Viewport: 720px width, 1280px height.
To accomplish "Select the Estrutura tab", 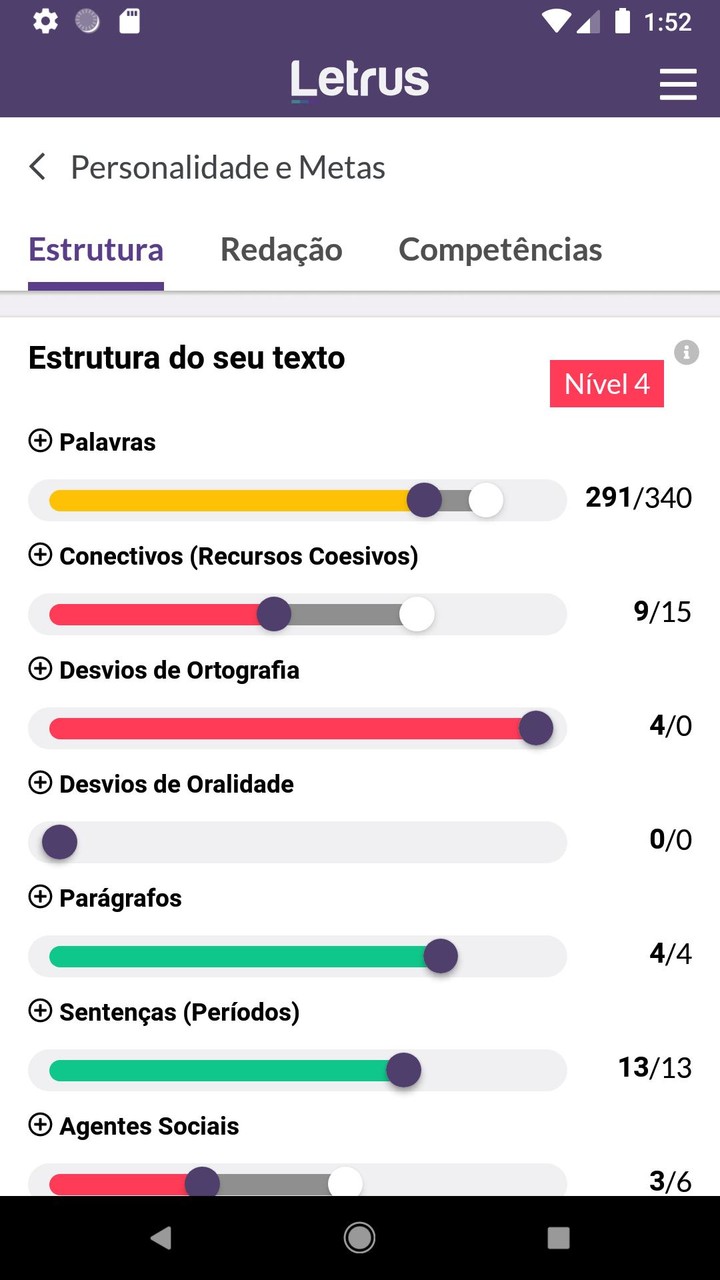I will 96,249.
